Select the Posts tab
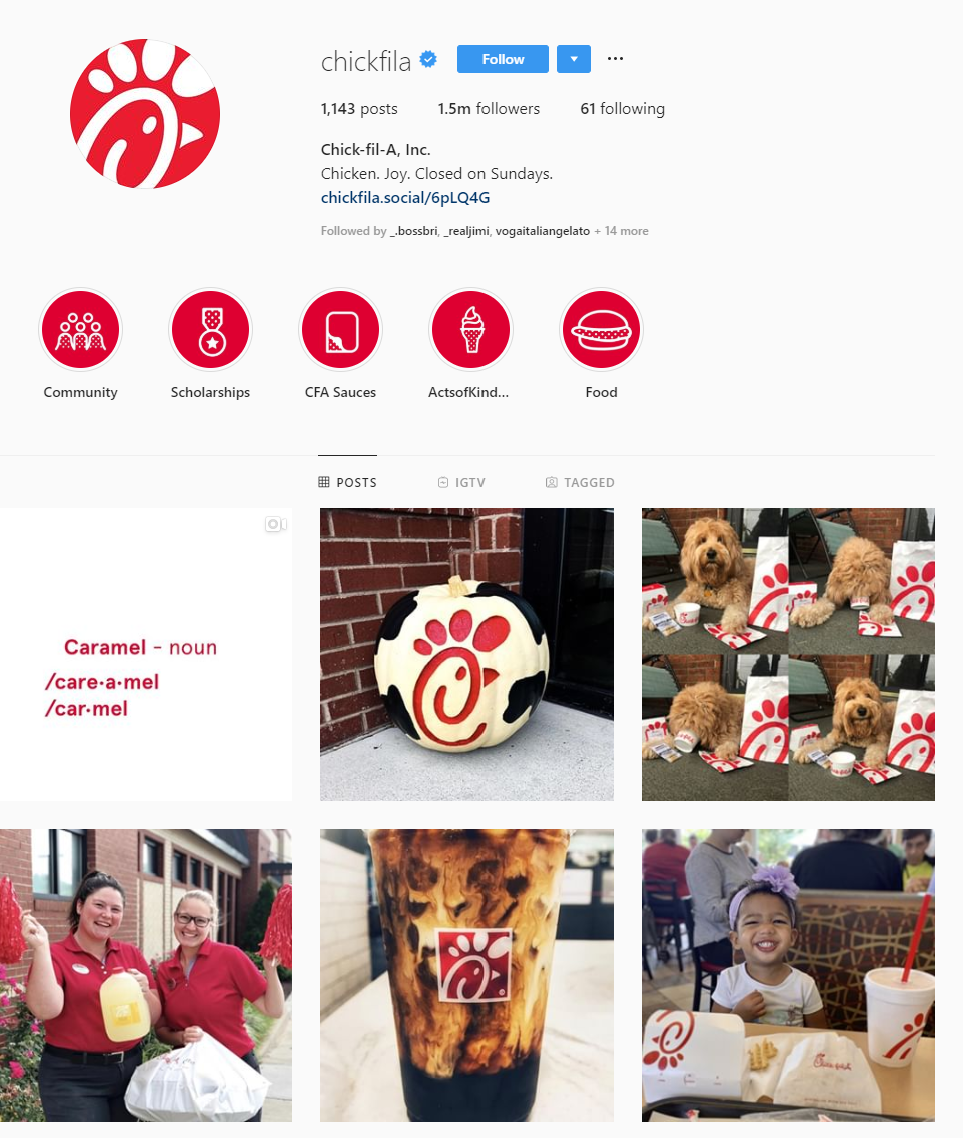963x1138 pixels. 347,482
